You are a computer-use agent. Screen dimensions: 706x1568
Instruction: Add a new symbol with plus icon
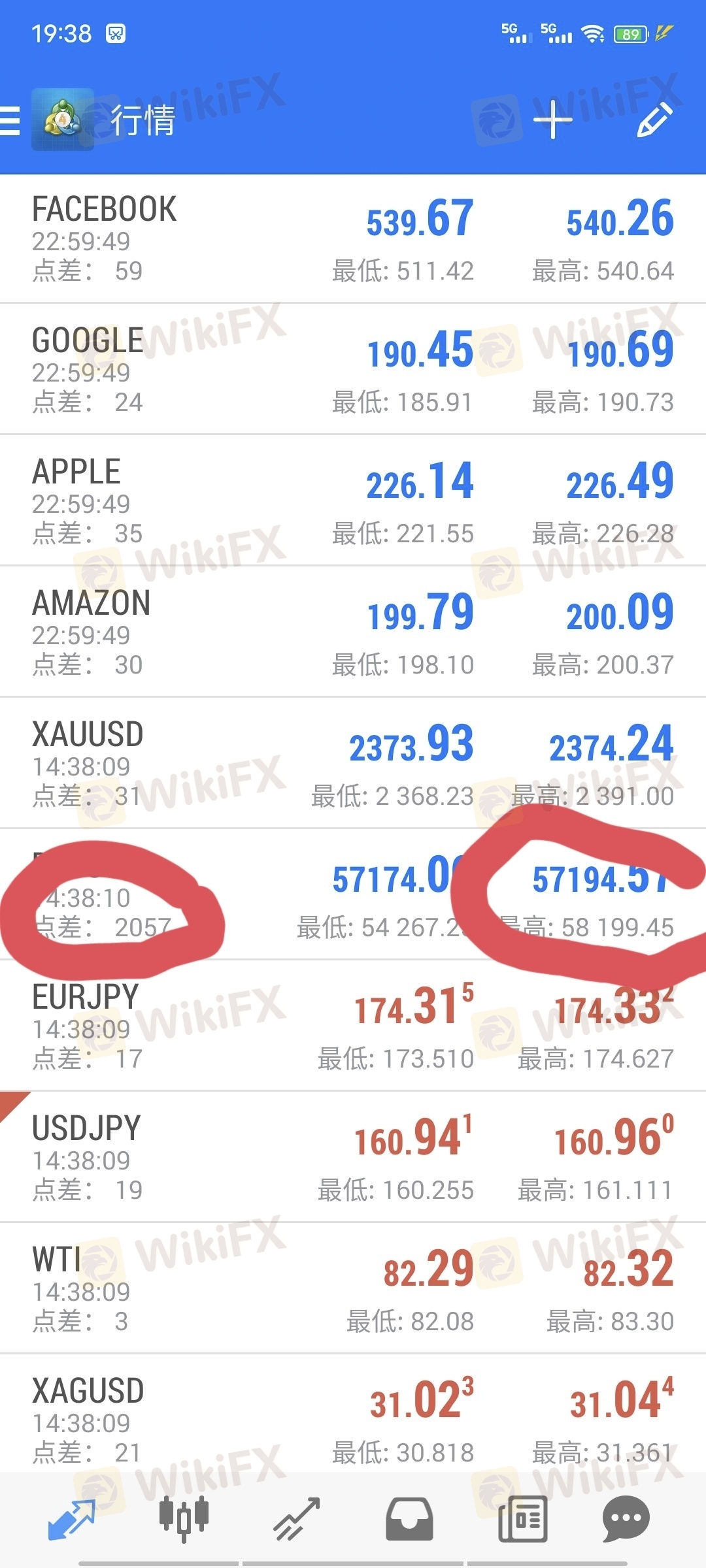(552, 120)
